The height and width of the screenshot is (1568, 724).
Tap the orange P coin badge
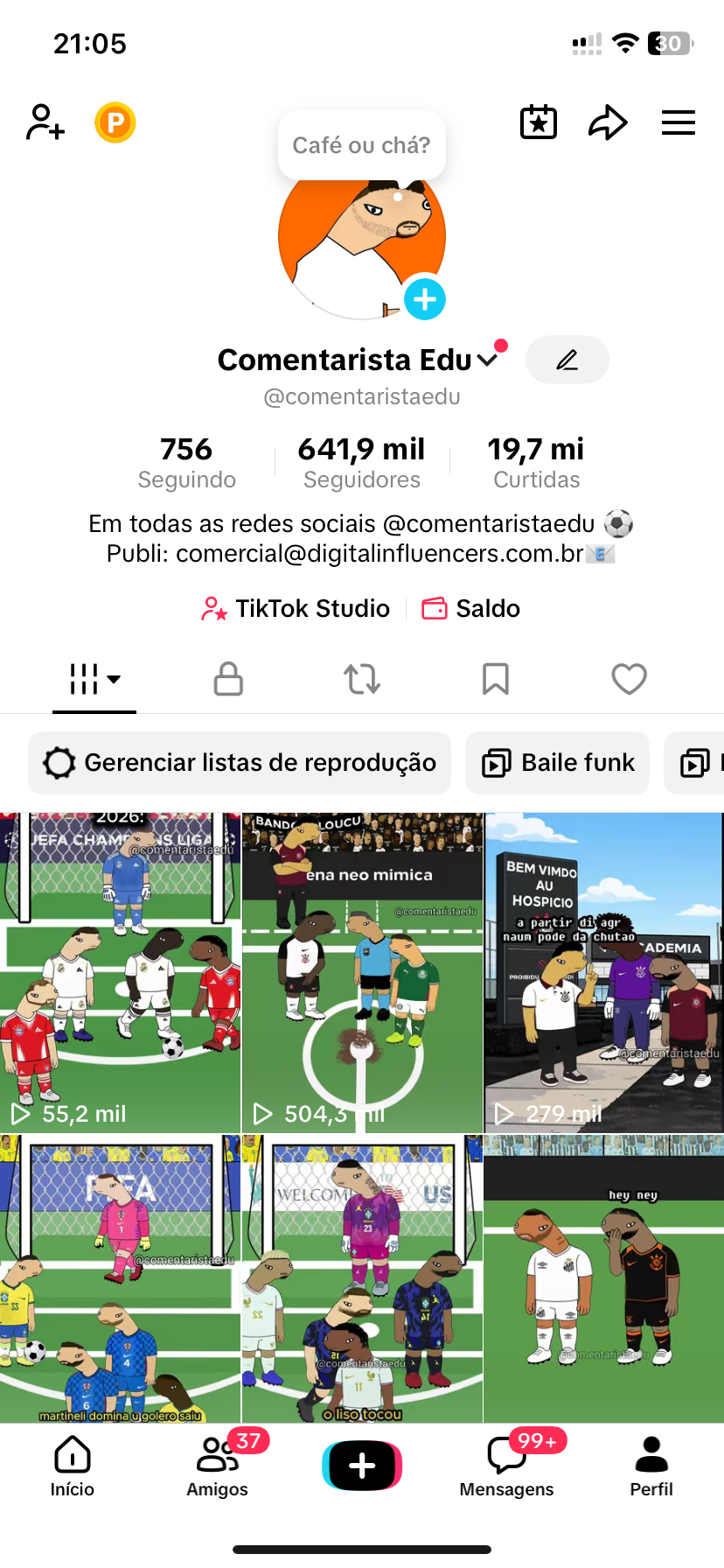115,122
